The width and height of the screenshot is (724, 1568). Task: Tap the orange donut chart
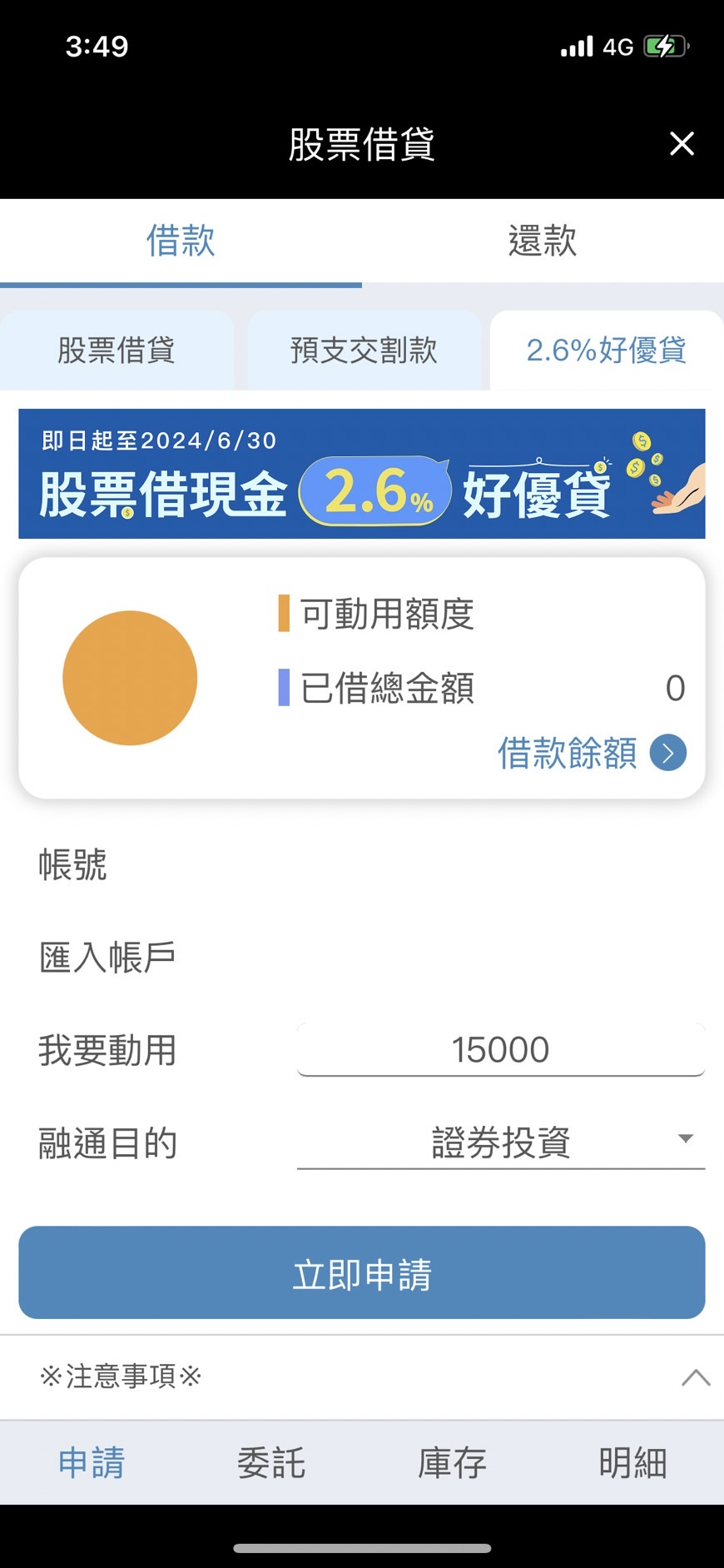tap(129, 679)
